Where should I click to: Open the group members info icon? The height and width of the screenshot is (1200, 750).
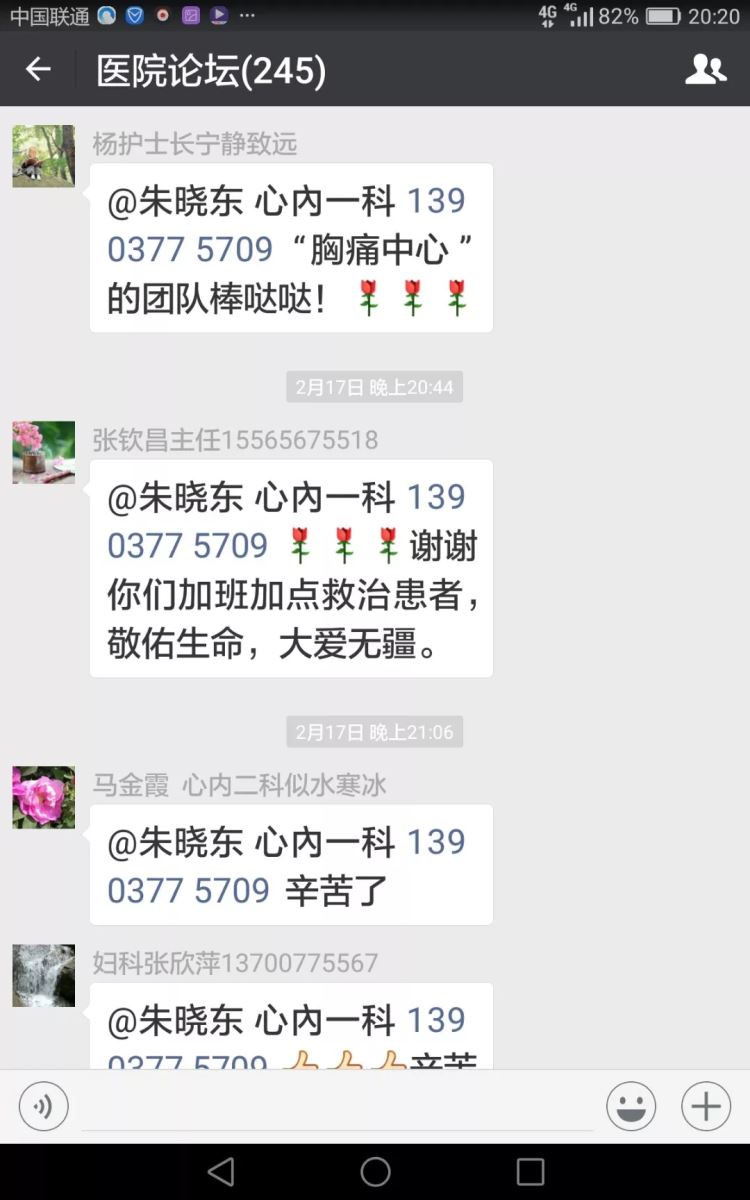705,69
